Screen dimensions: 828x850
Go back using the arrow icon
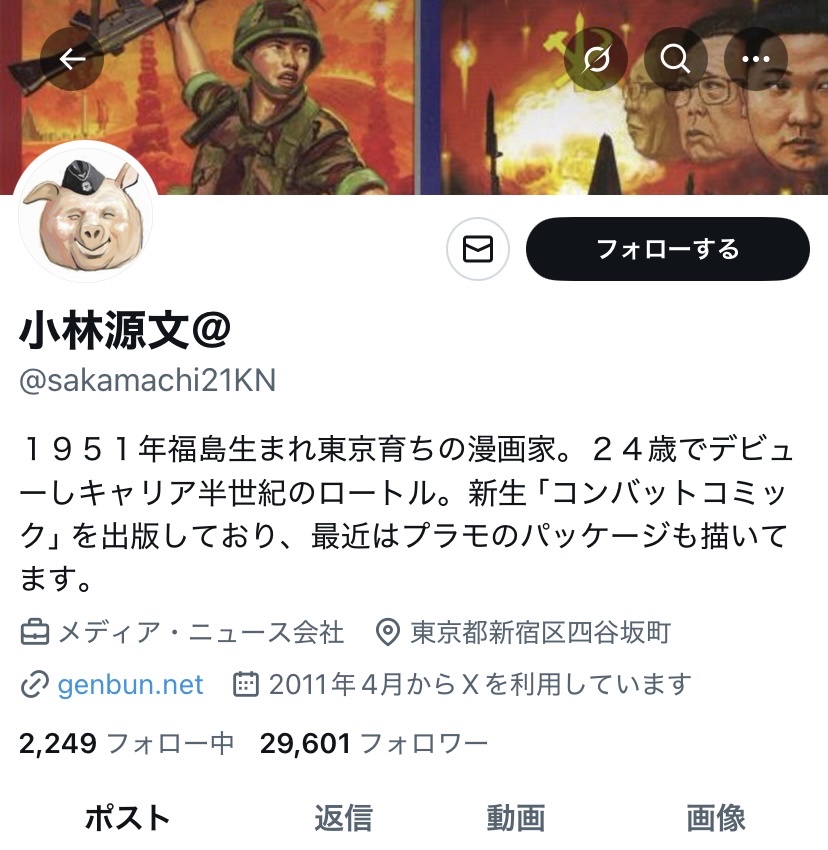[x=72, y=60]
